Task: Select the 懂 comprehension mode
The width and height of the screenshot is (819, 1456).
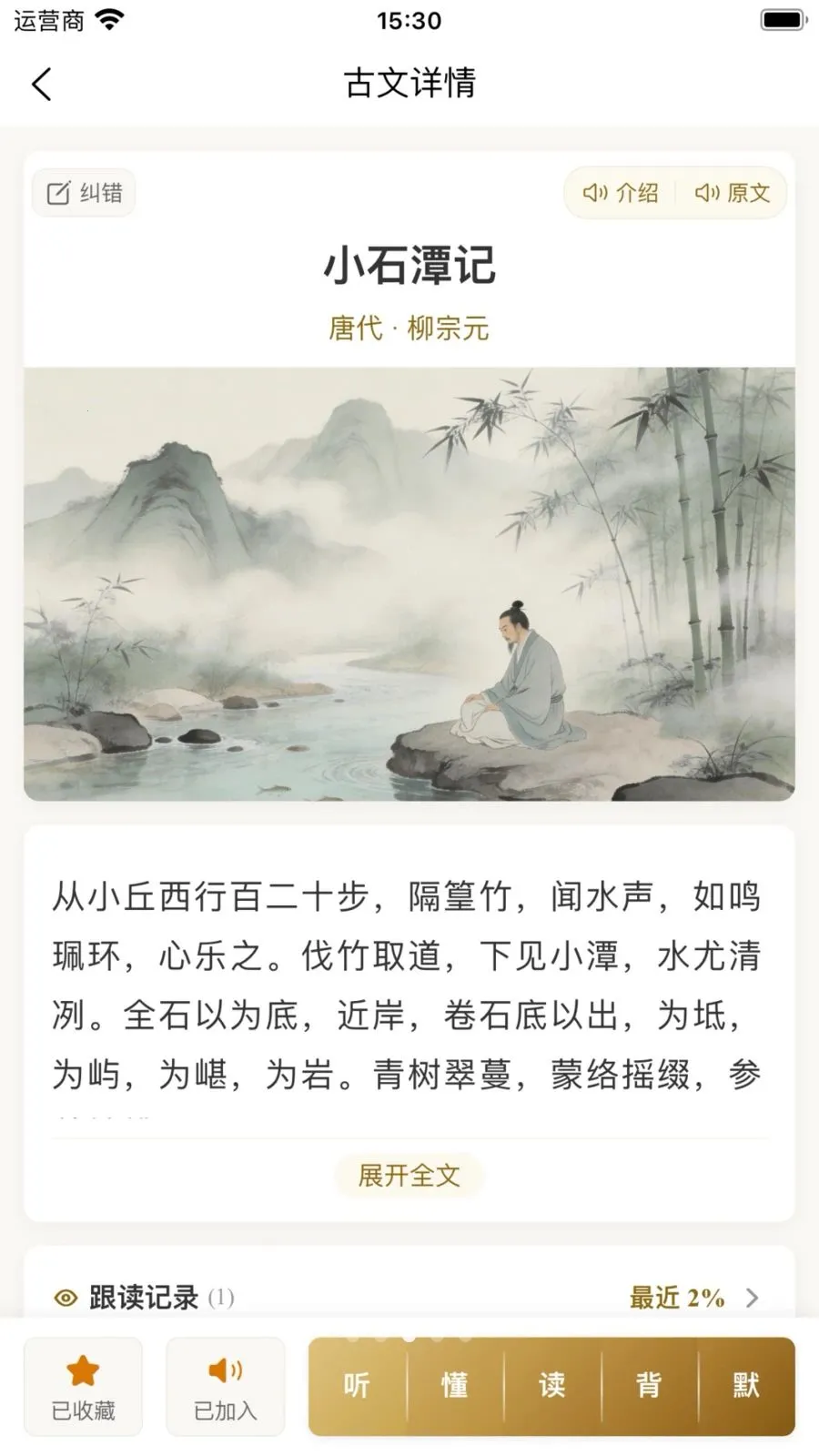Action: [x=454, y=1386]
